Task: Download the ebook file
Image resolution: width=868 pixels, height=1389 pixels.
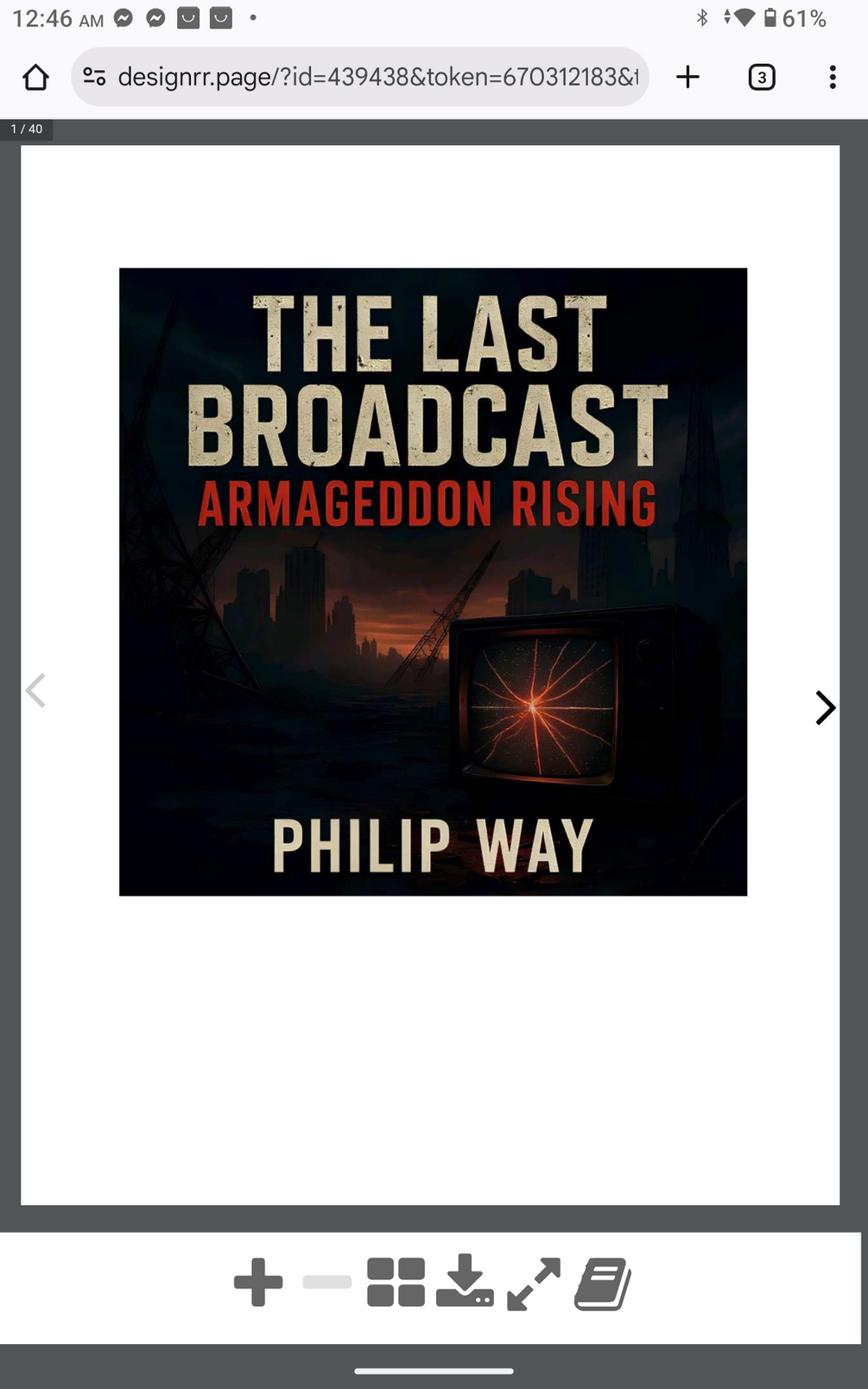Action: point(465,1281)
